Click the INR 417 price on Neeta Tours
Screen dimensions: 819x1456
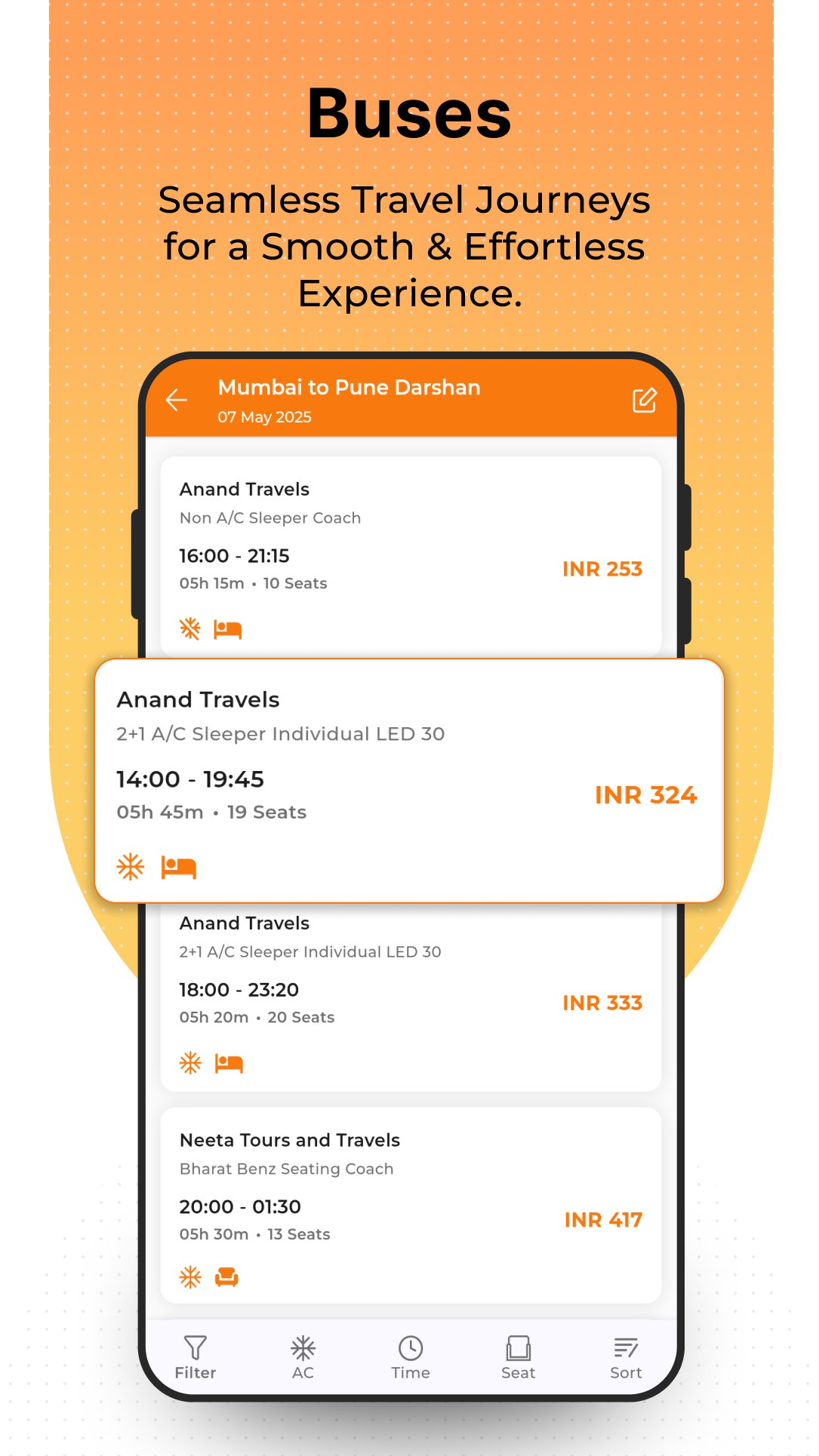pos(603,1220)
